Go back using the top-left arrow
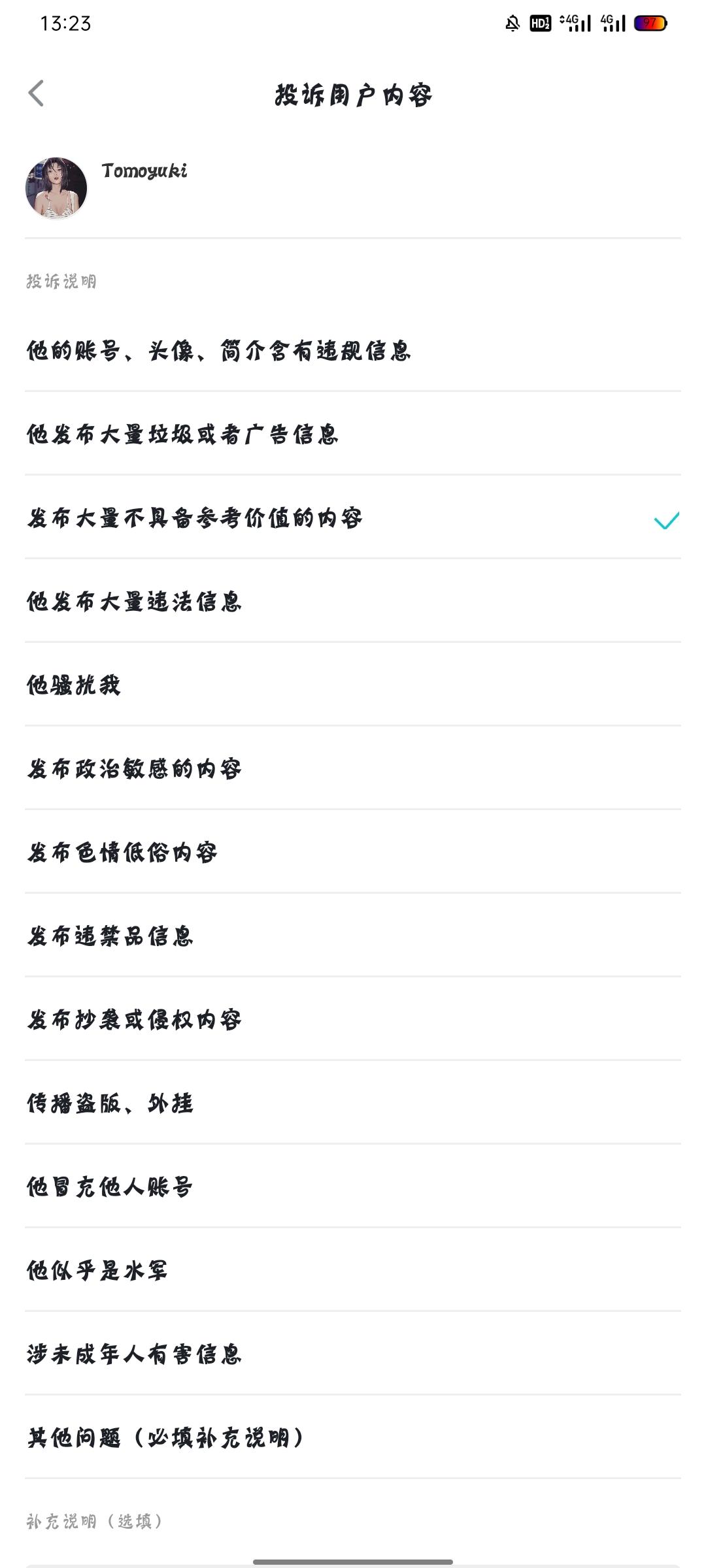 coord(36,93)
